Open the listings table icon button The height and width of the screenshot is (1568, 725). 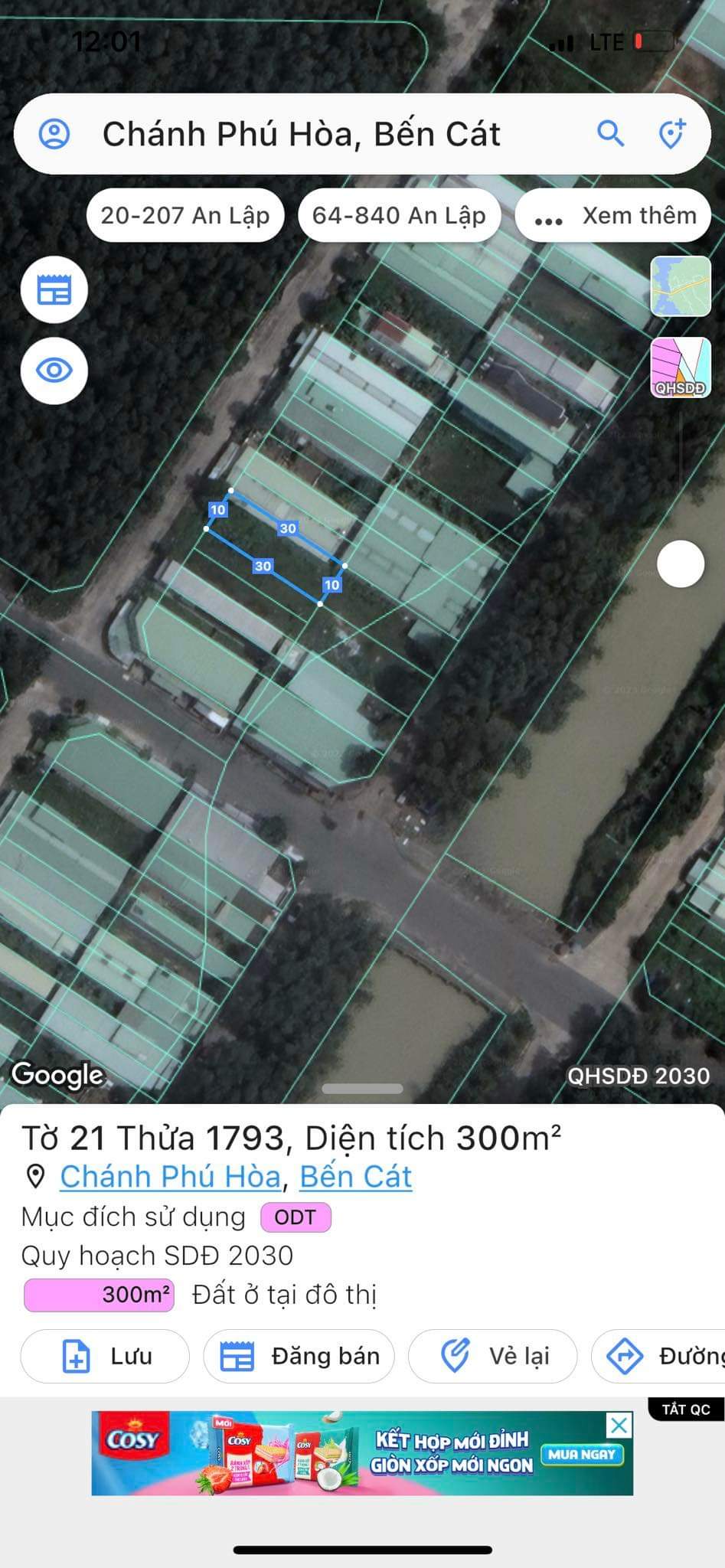pyautogui.click(x=54, y=291)
